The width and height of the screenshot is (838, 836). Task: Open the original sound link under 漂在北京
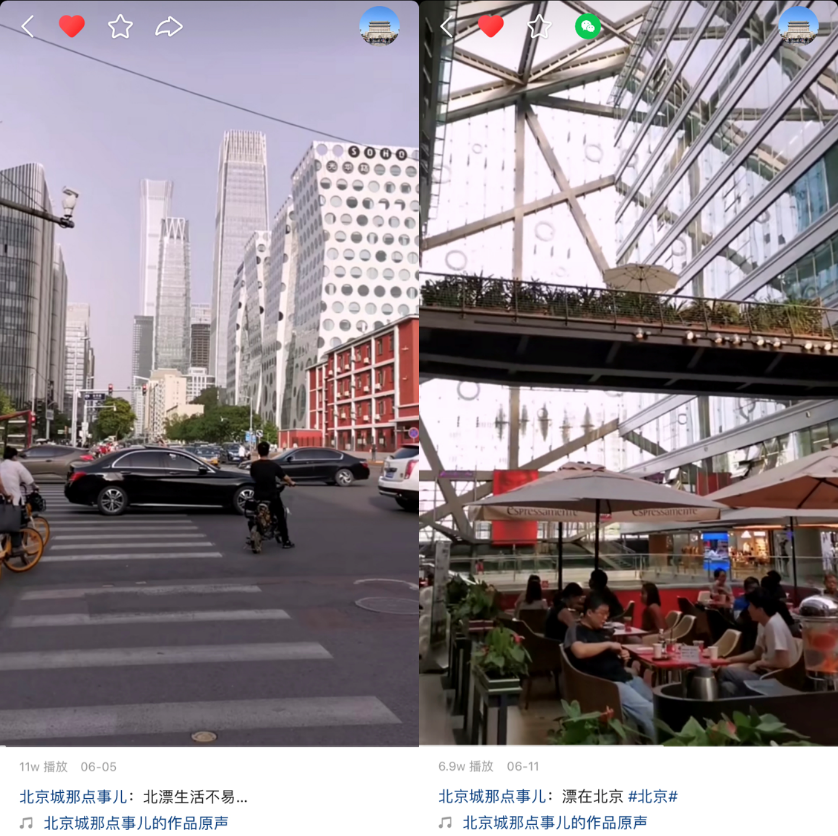pos(555,823)
